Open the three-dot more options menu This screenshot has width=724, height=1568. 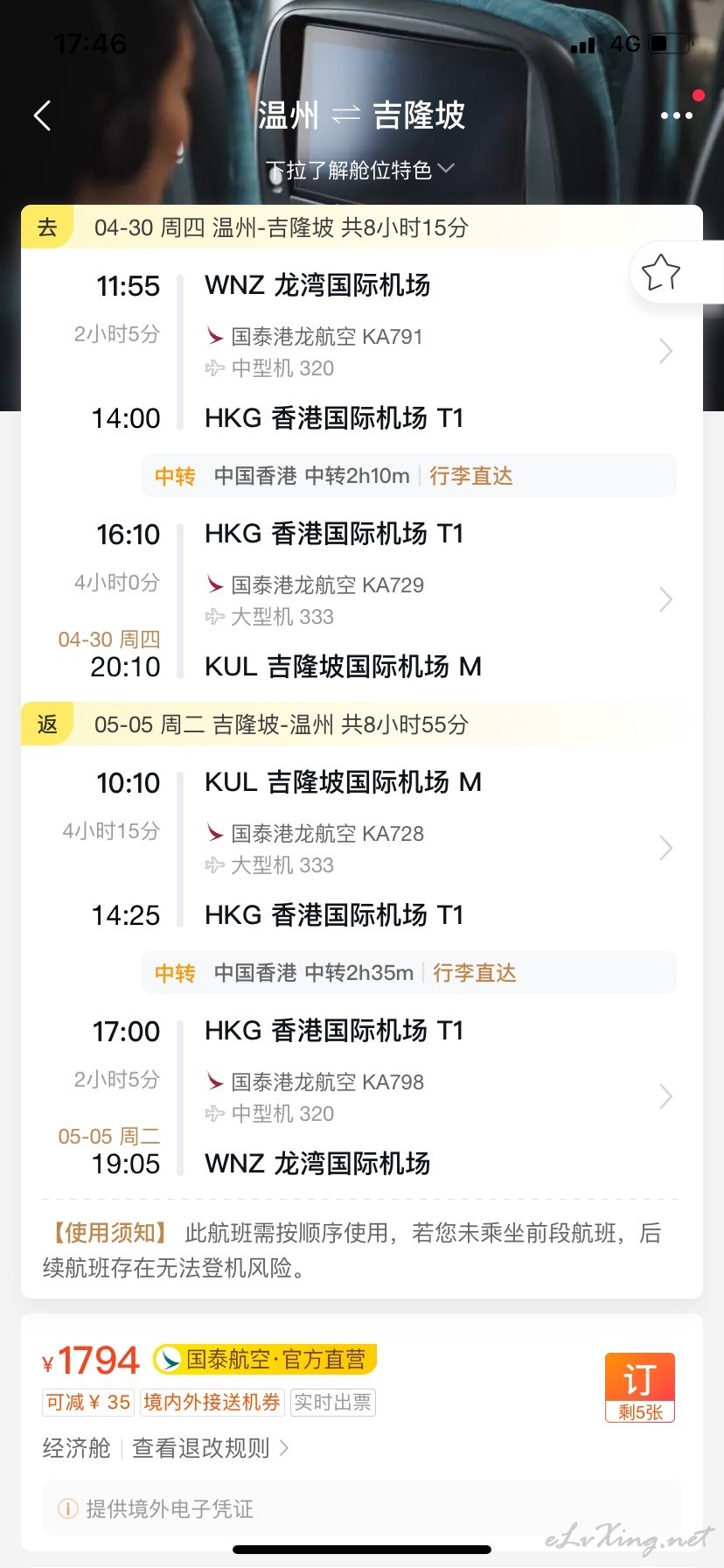pos(677,115)
